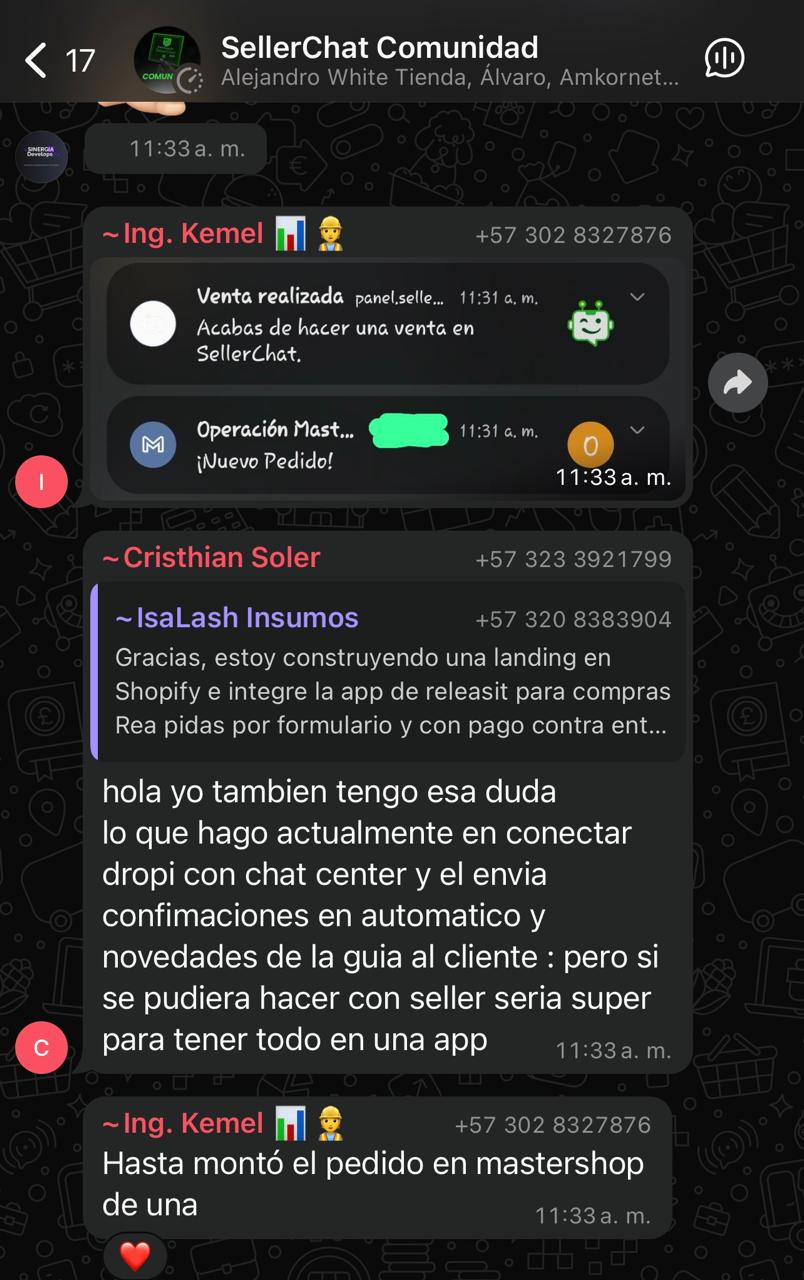This screenshot has height=1280, width=804.
Task: Tap the Sinergia Develops sender avatar
Action: pos(41,154)
